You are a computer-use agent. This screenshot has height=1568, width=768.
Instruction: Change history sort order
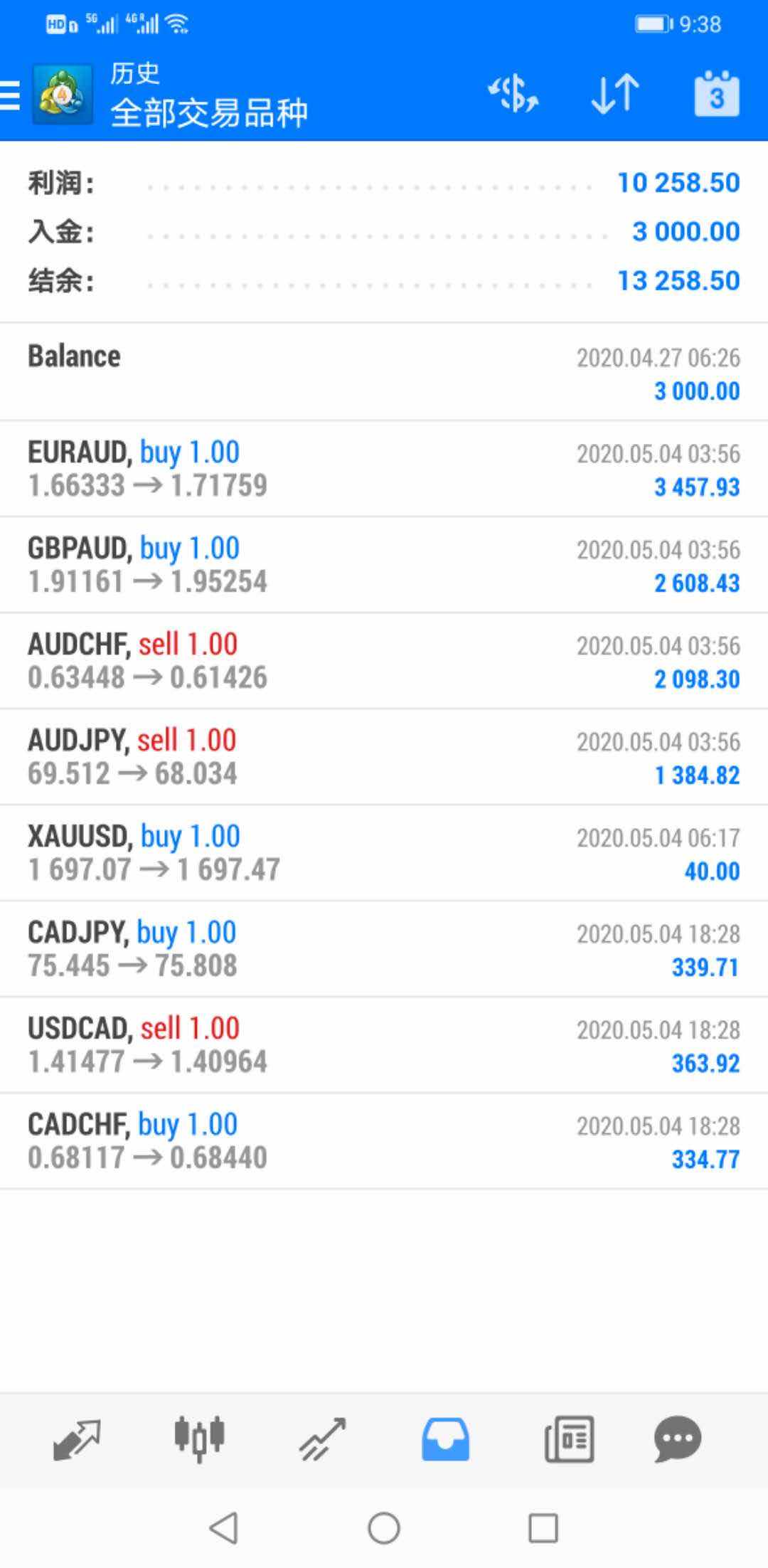point(615,95)
